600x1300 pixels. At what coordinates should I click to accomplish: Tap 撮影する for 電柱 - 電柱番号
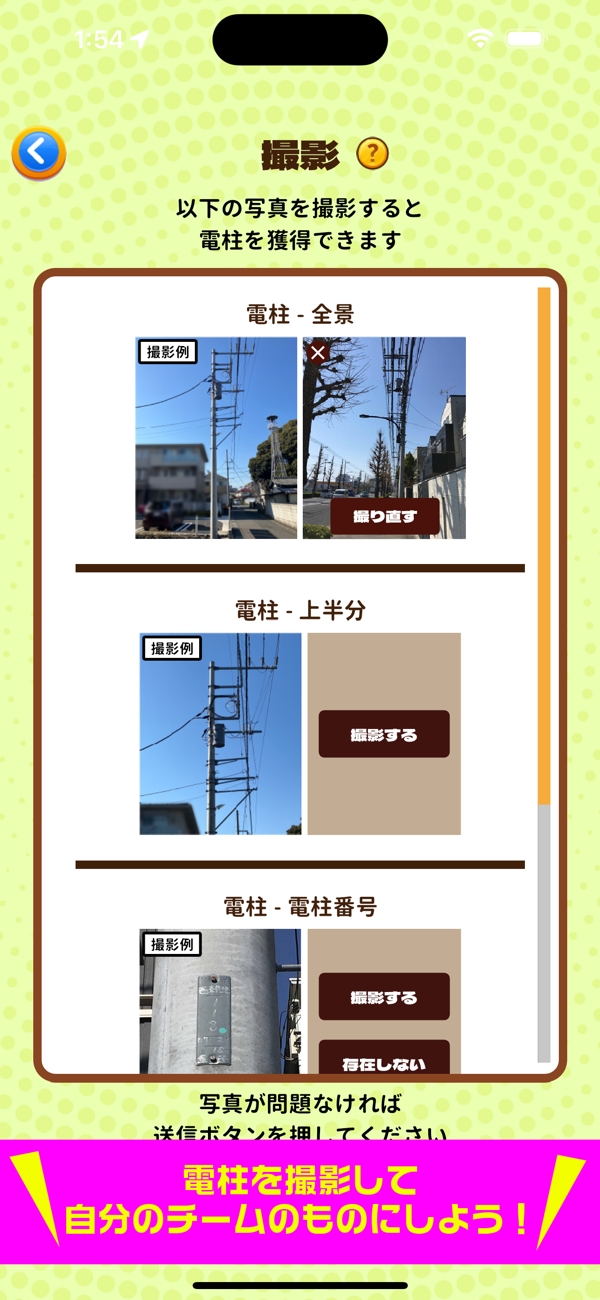tap(384, 997)
